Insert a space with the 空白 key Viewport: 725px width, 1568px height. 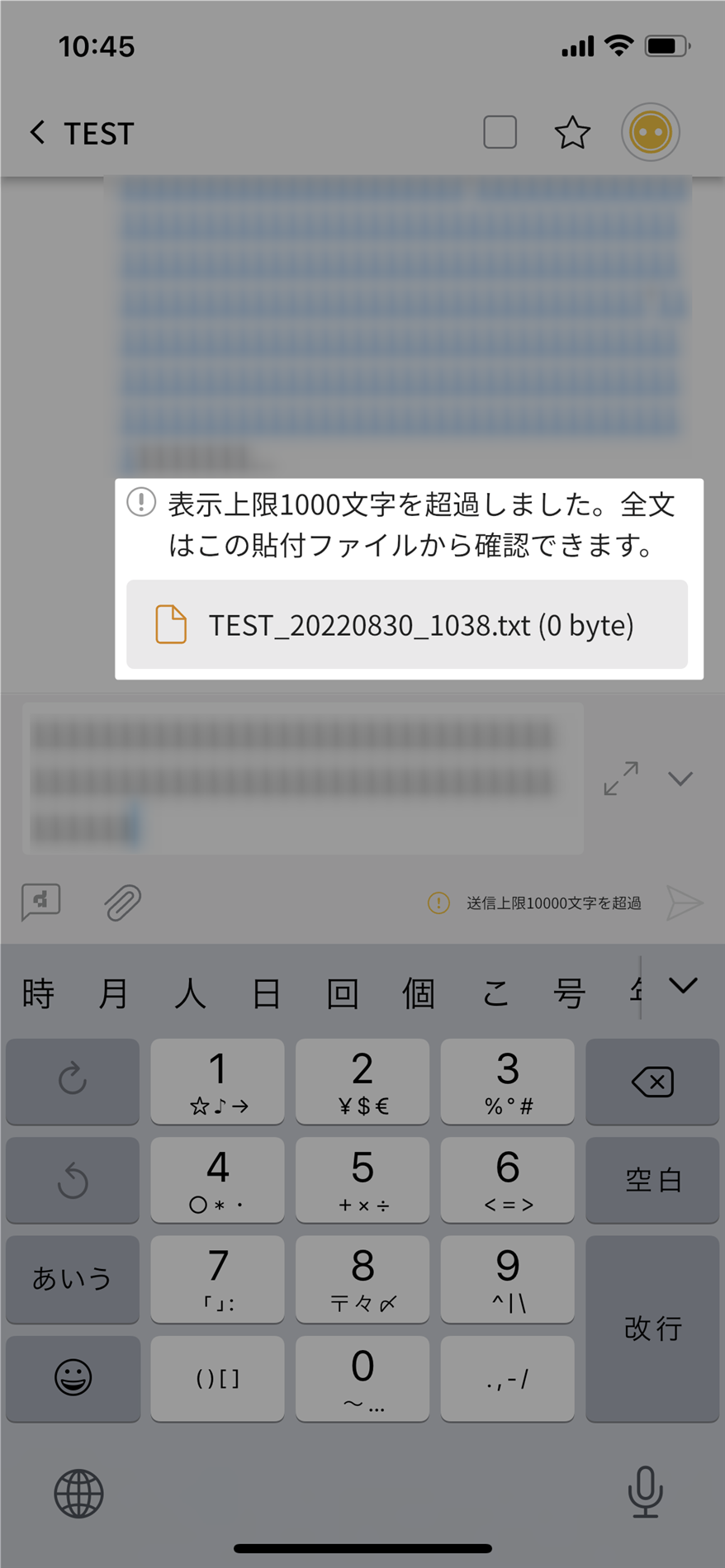coord(652,1180)
